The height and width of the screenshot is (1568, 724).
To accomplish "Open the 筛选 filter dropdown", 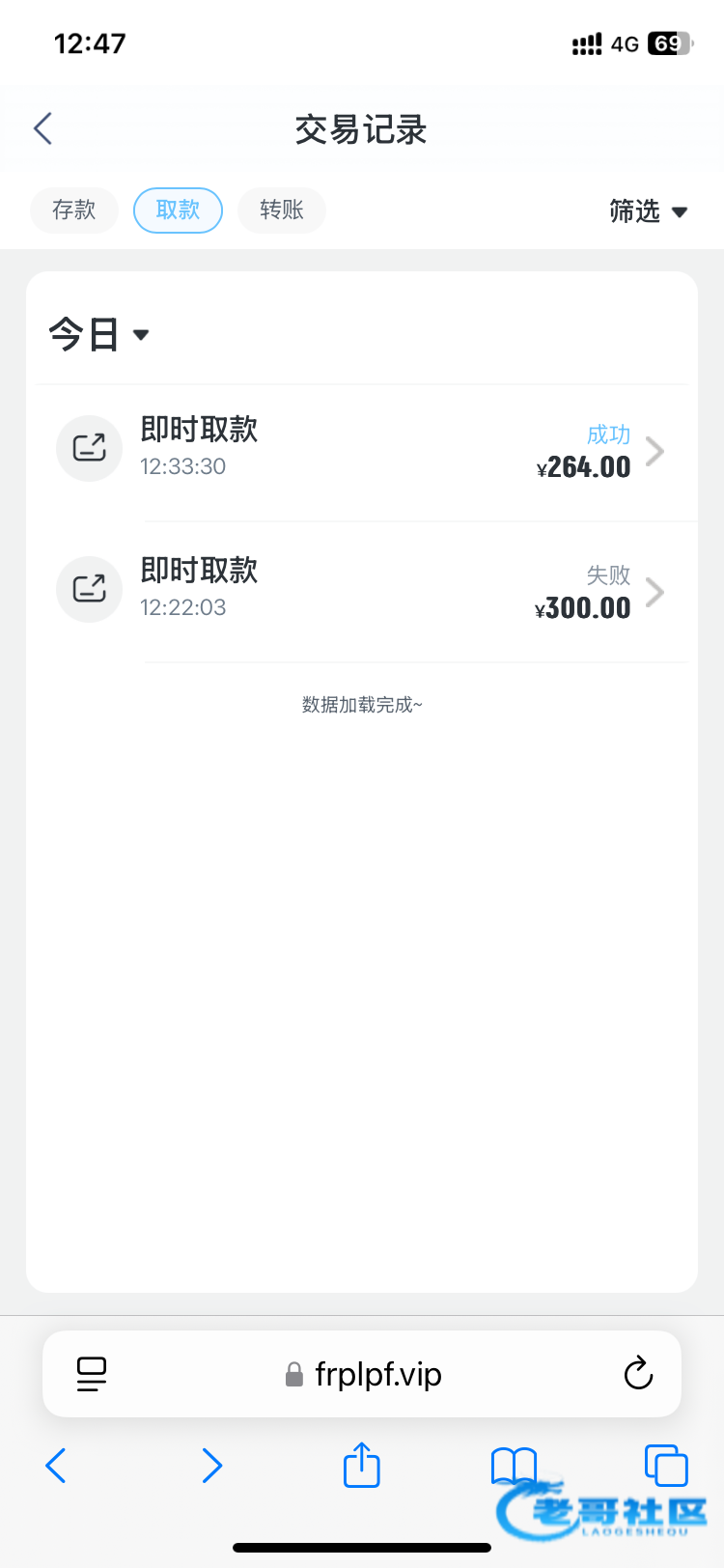I will [648, 211].
